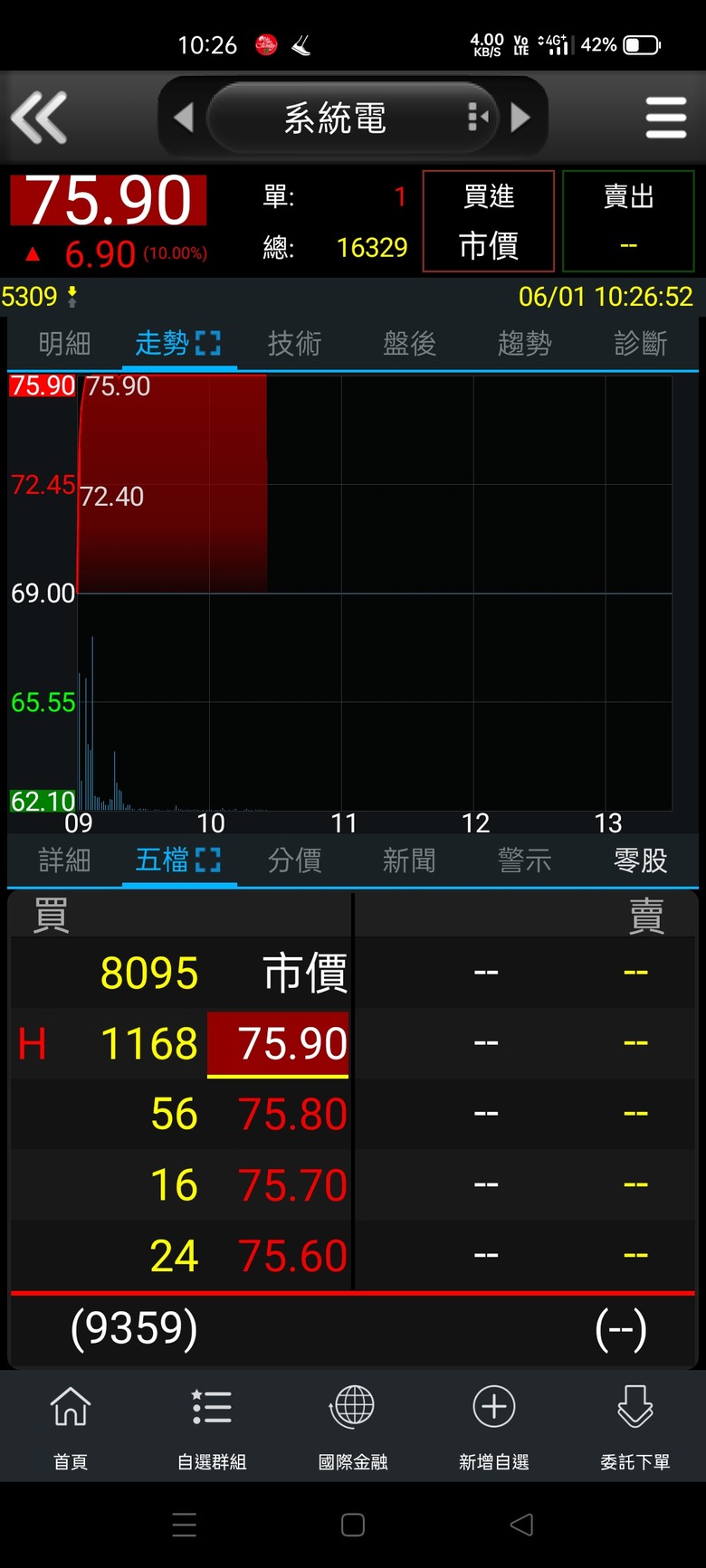This screenshot has width=706, height=1568.
Task: Open the 分價 tab
Action: [x=294, y=860]
